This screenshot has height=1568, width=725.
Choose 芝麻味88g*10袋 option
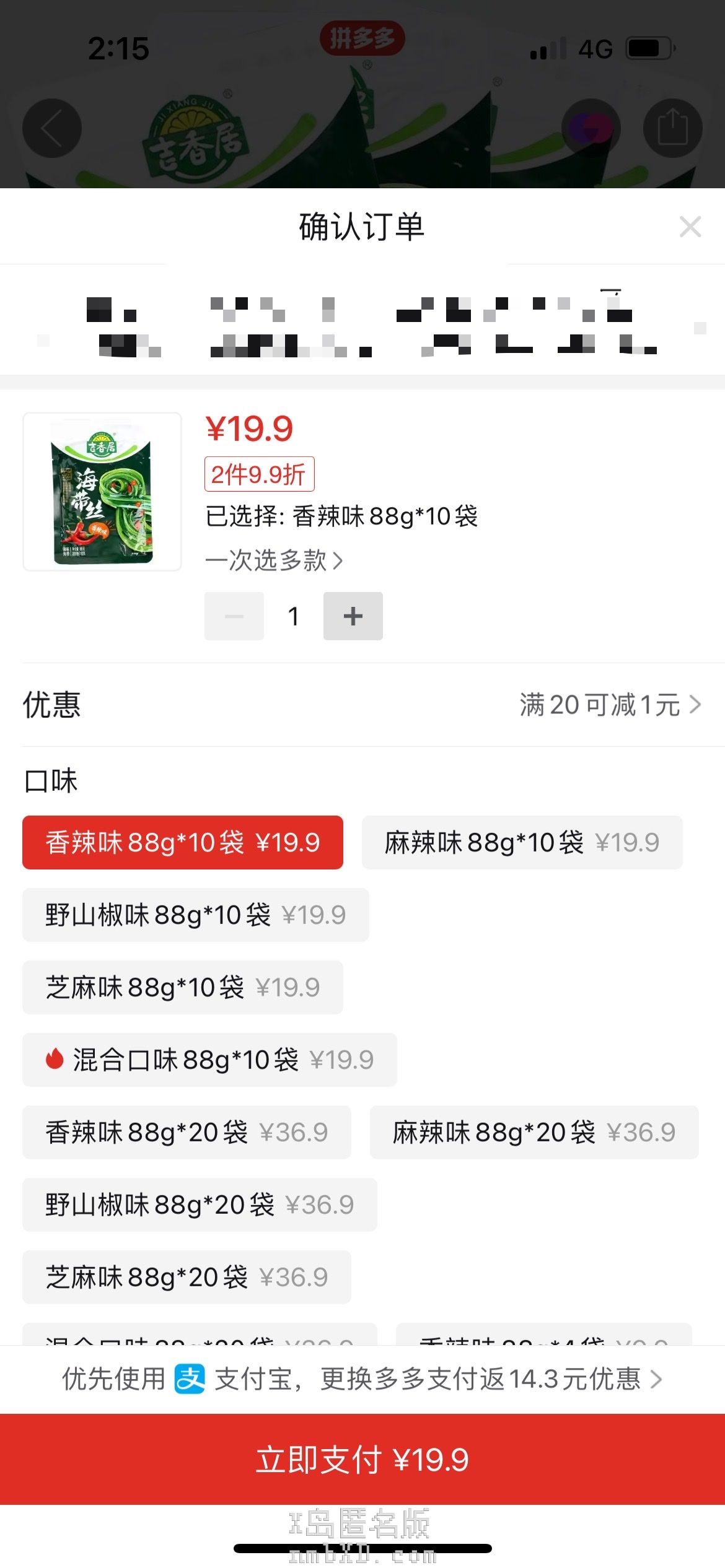182,988
